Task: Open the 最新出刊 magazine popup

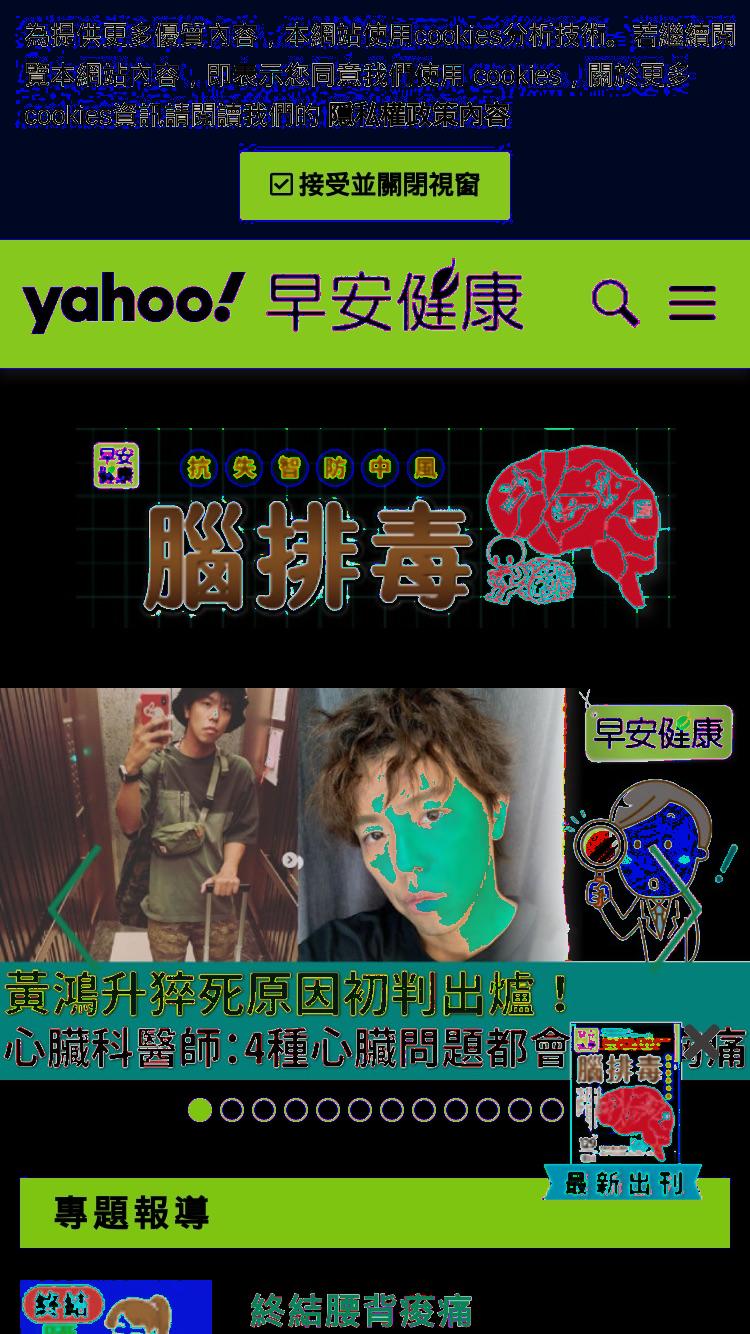Action: [624, 1110]
